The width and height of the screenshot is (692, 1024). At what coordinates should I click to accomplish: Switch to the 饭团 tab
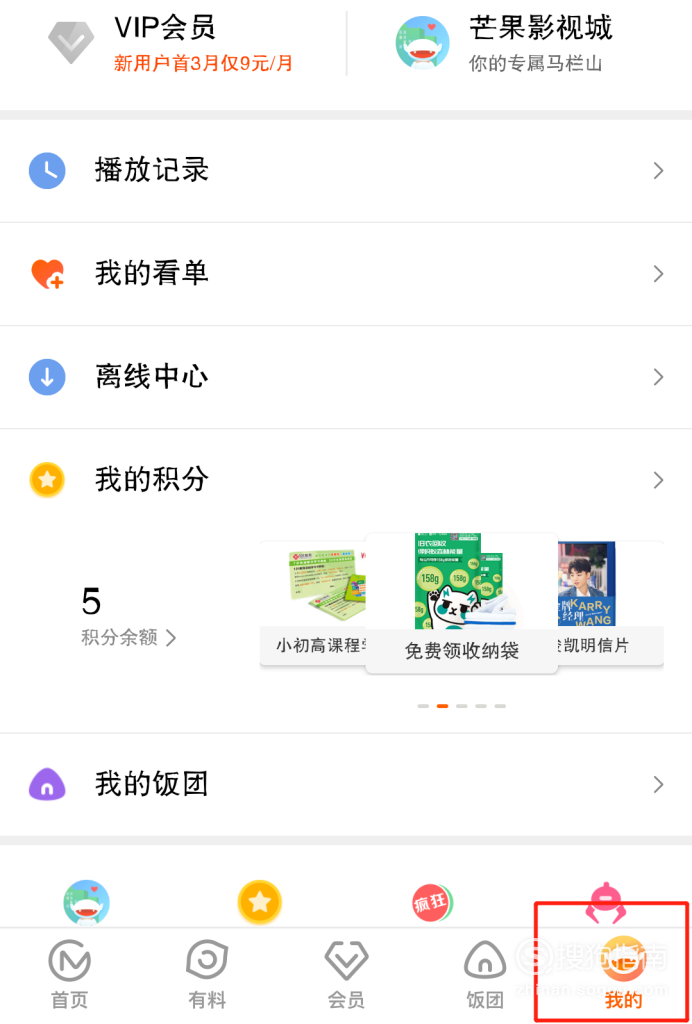[484, 975]
